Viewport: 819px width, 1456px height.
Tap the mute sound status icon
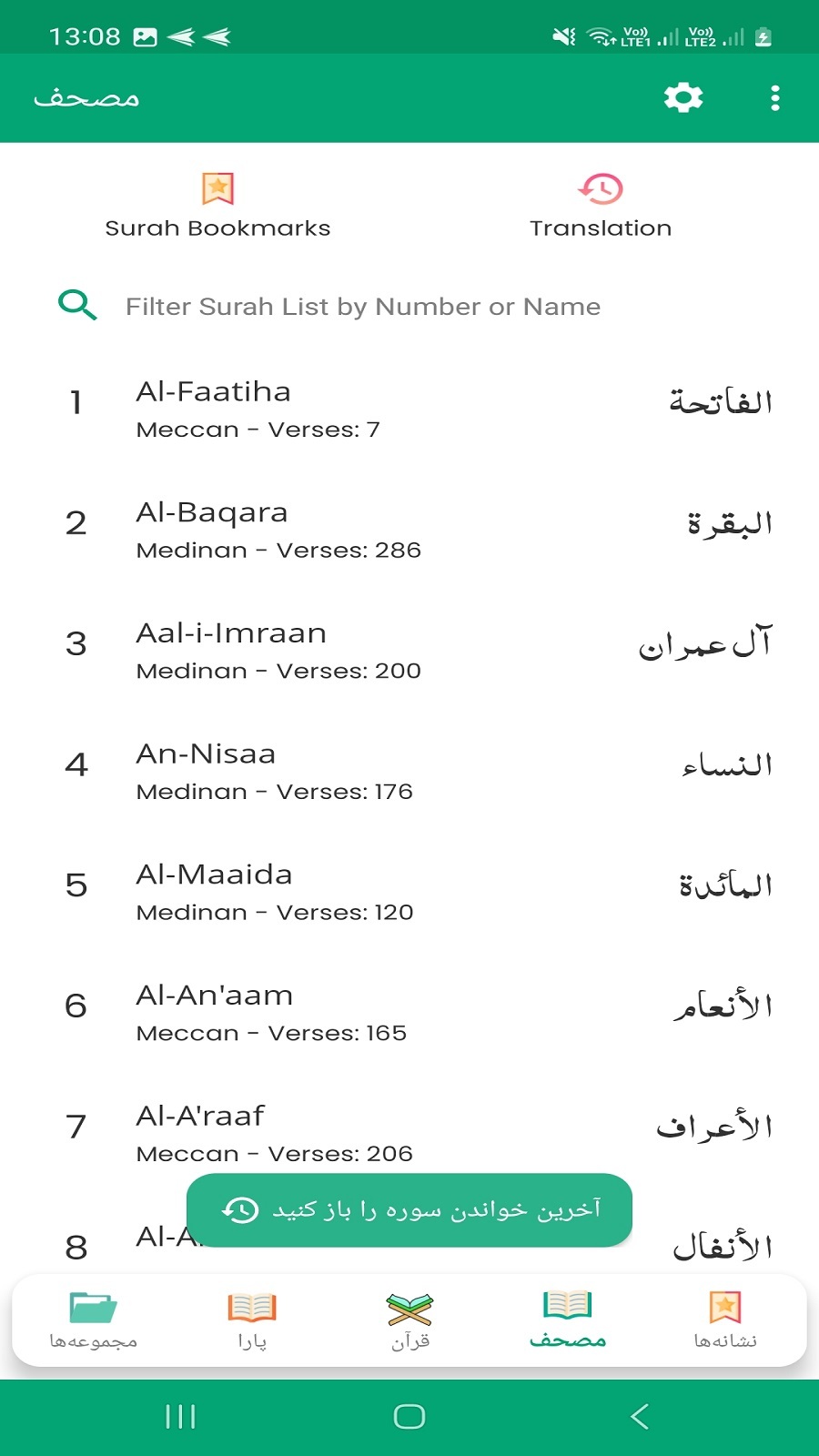click(561, 35)
